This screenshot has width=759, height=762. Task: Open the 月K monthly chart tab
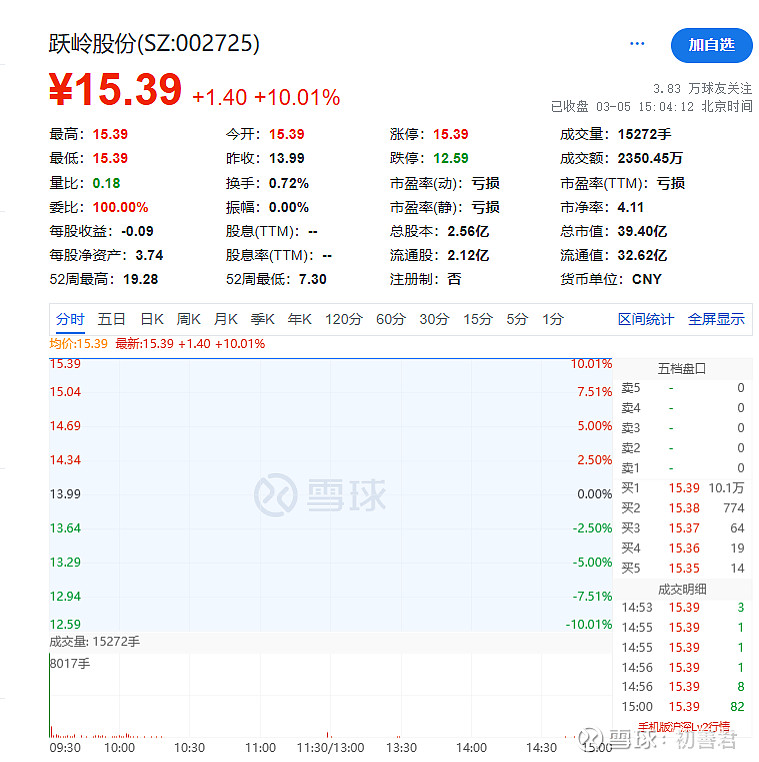point(226,319)
